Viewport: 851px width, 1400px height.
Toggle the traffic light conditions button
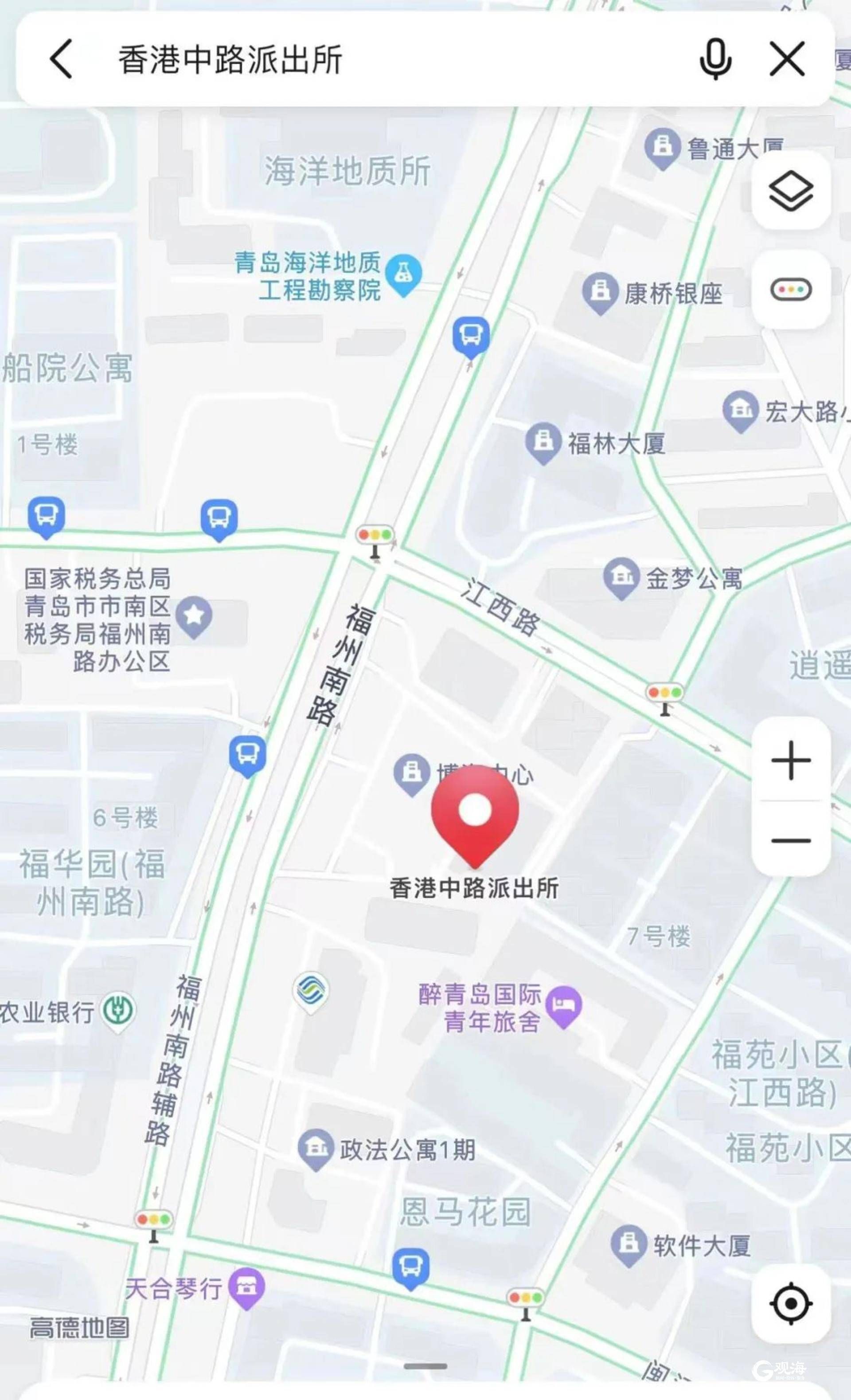[791, 290]
